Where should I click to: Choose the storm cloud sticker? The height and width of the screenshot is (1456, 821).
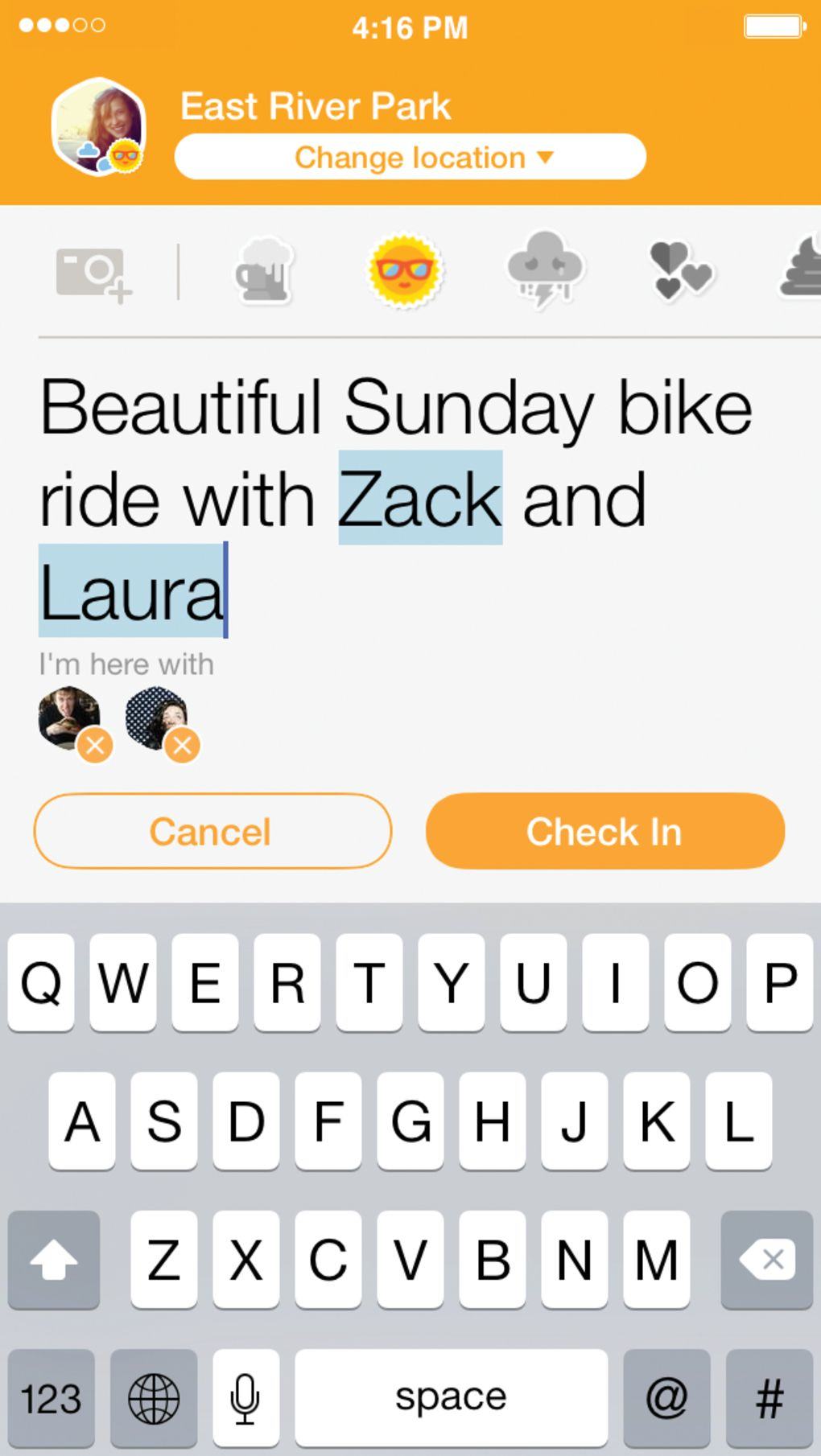coord(545,270)
